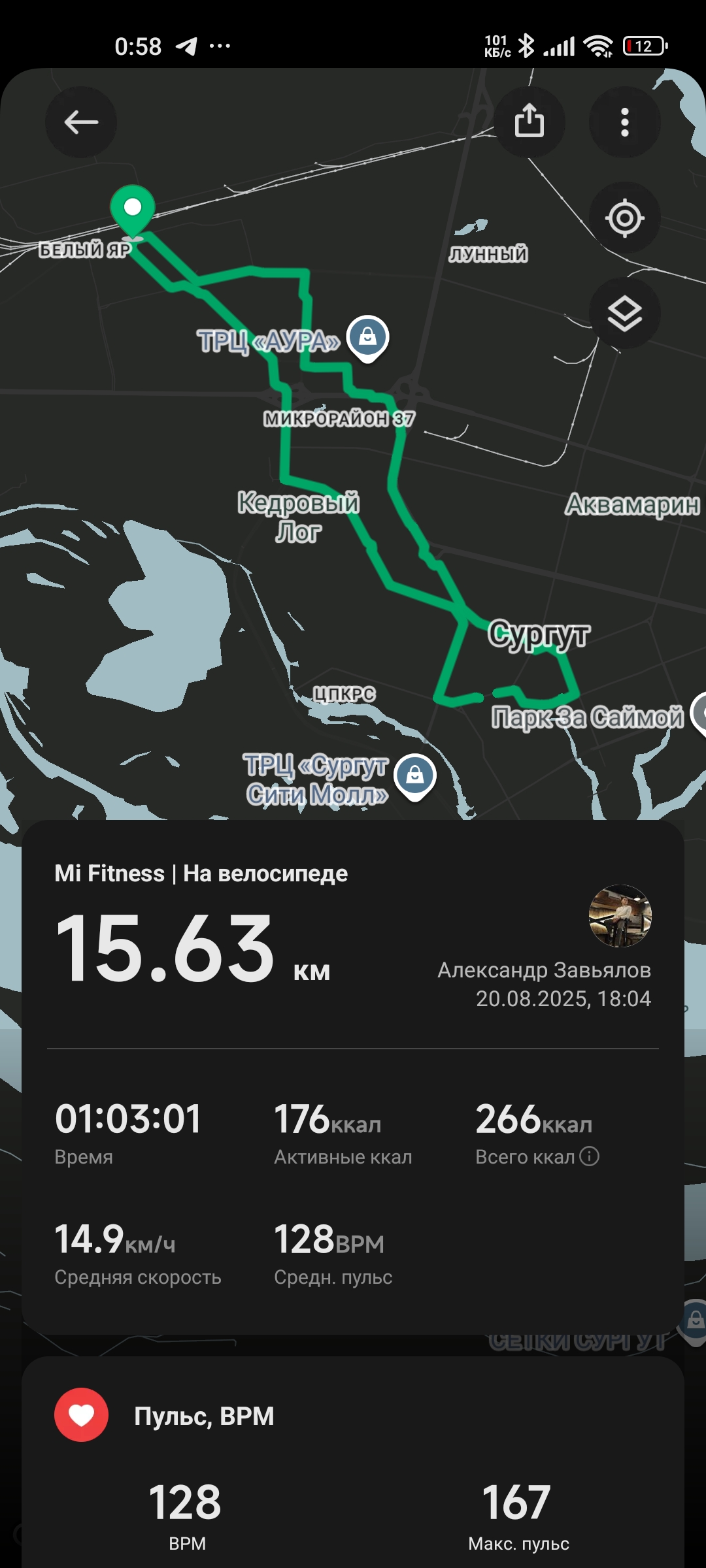Share this cycling workout
This screenshot has height=1568, width=706.
(x=529, y=122)
